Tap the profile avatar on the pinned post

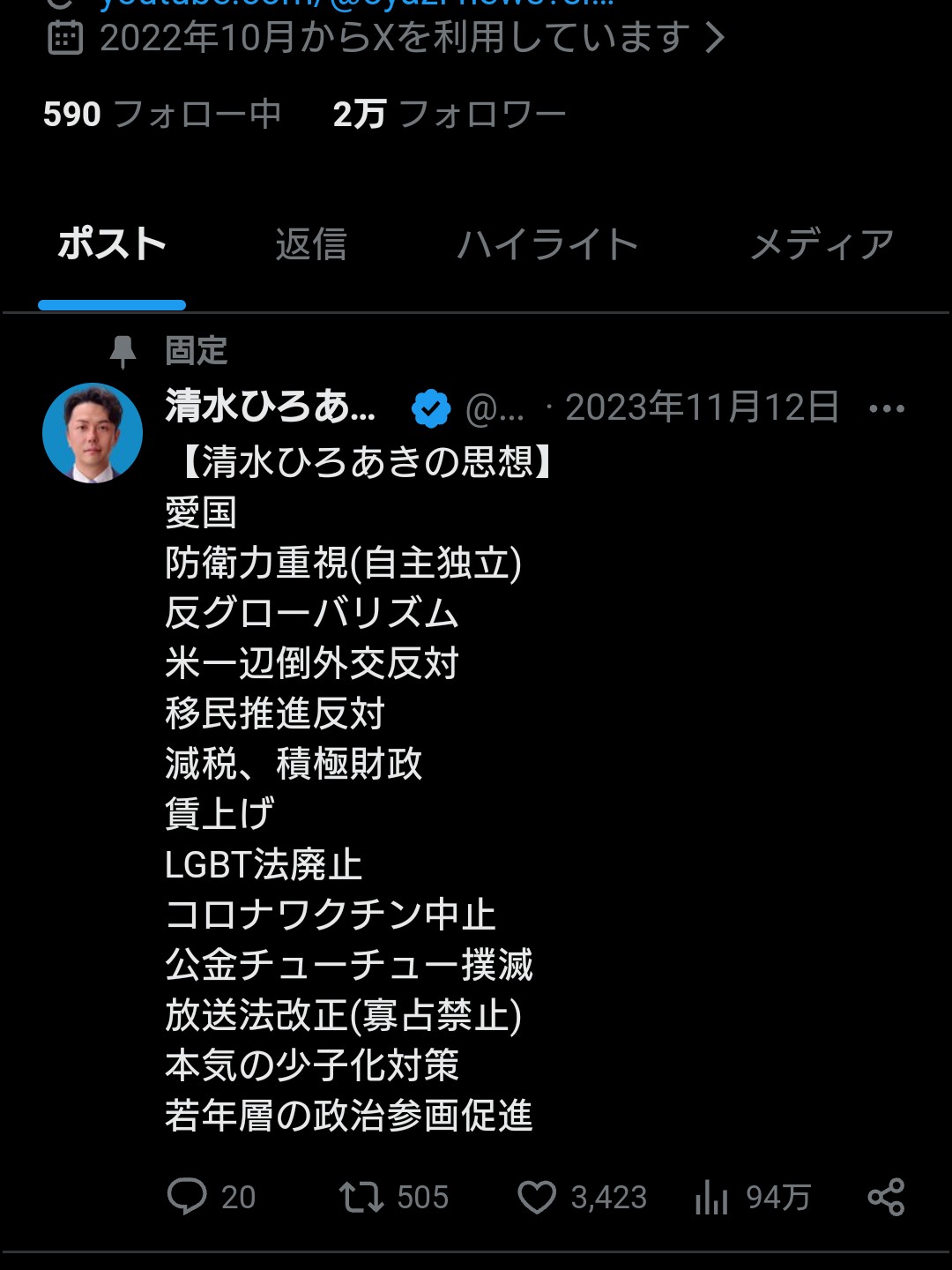[x=93, y=433]
